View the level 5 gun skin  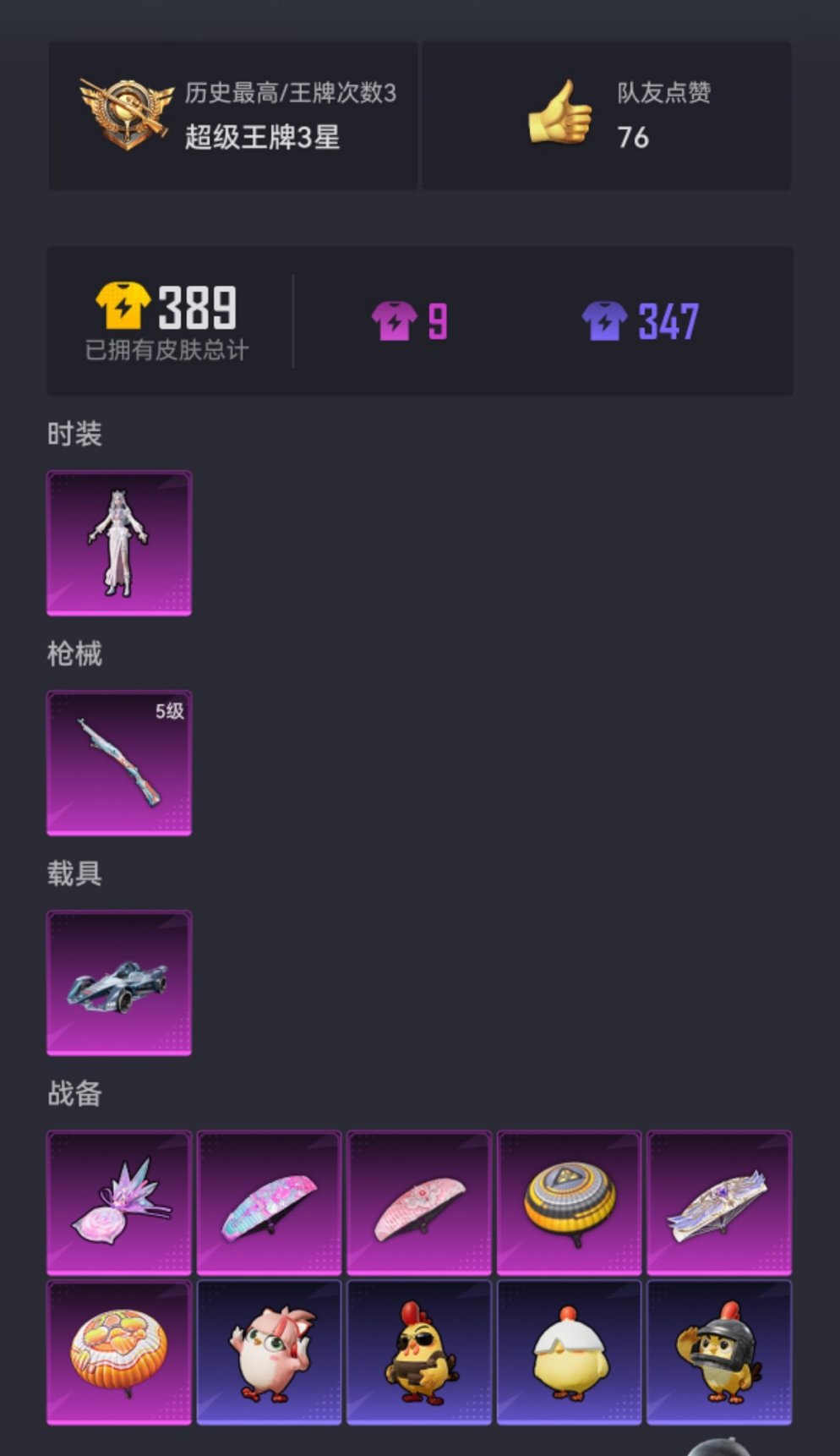point(119,764)
